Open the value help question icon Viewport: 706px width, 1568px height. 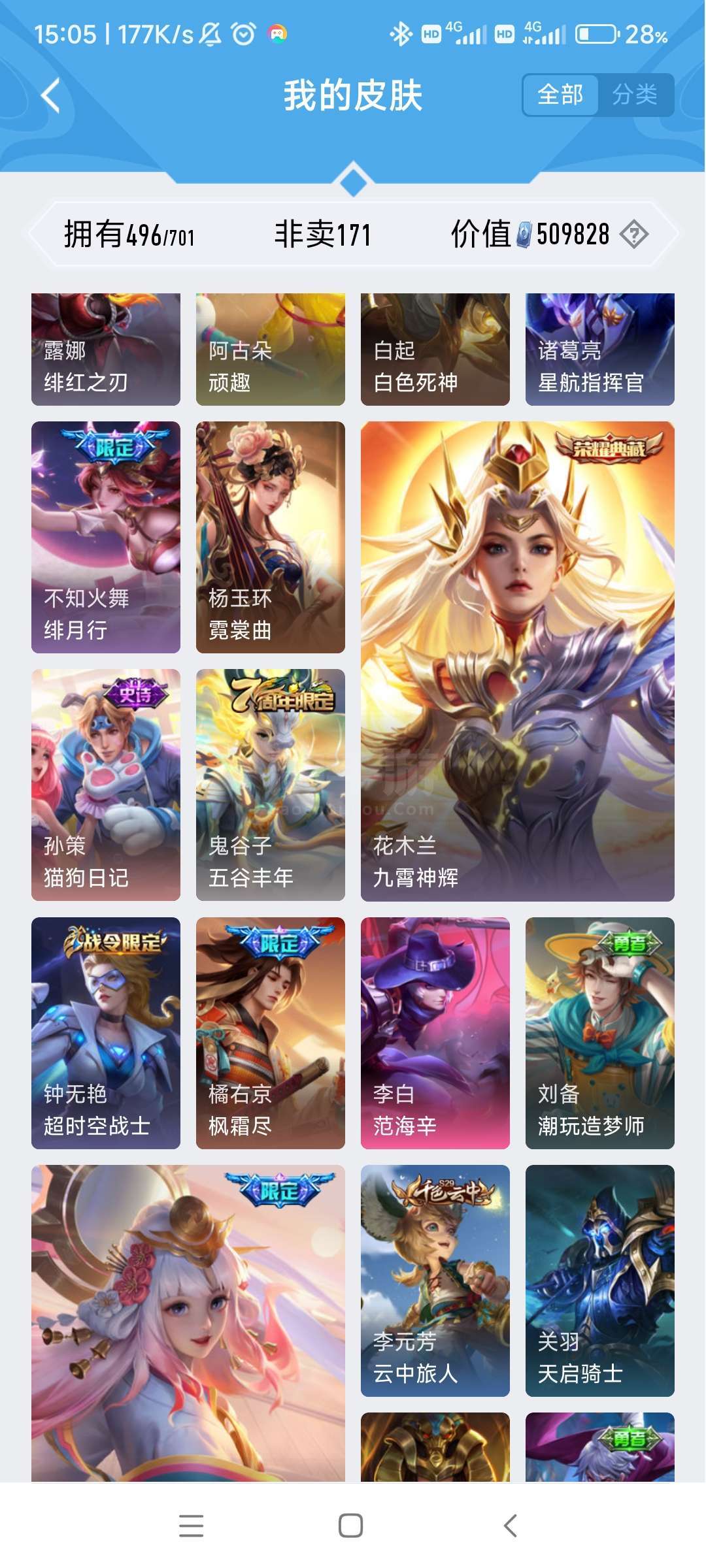633,234
